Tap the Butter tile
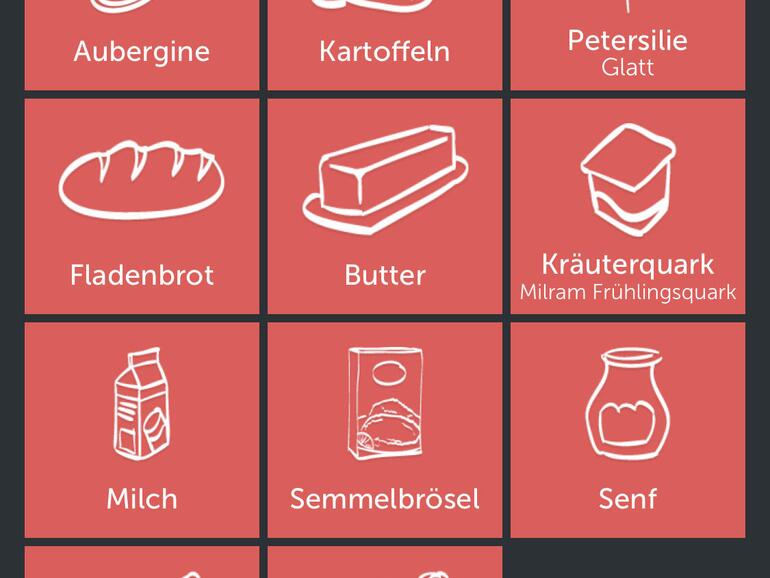 [384, 206]
